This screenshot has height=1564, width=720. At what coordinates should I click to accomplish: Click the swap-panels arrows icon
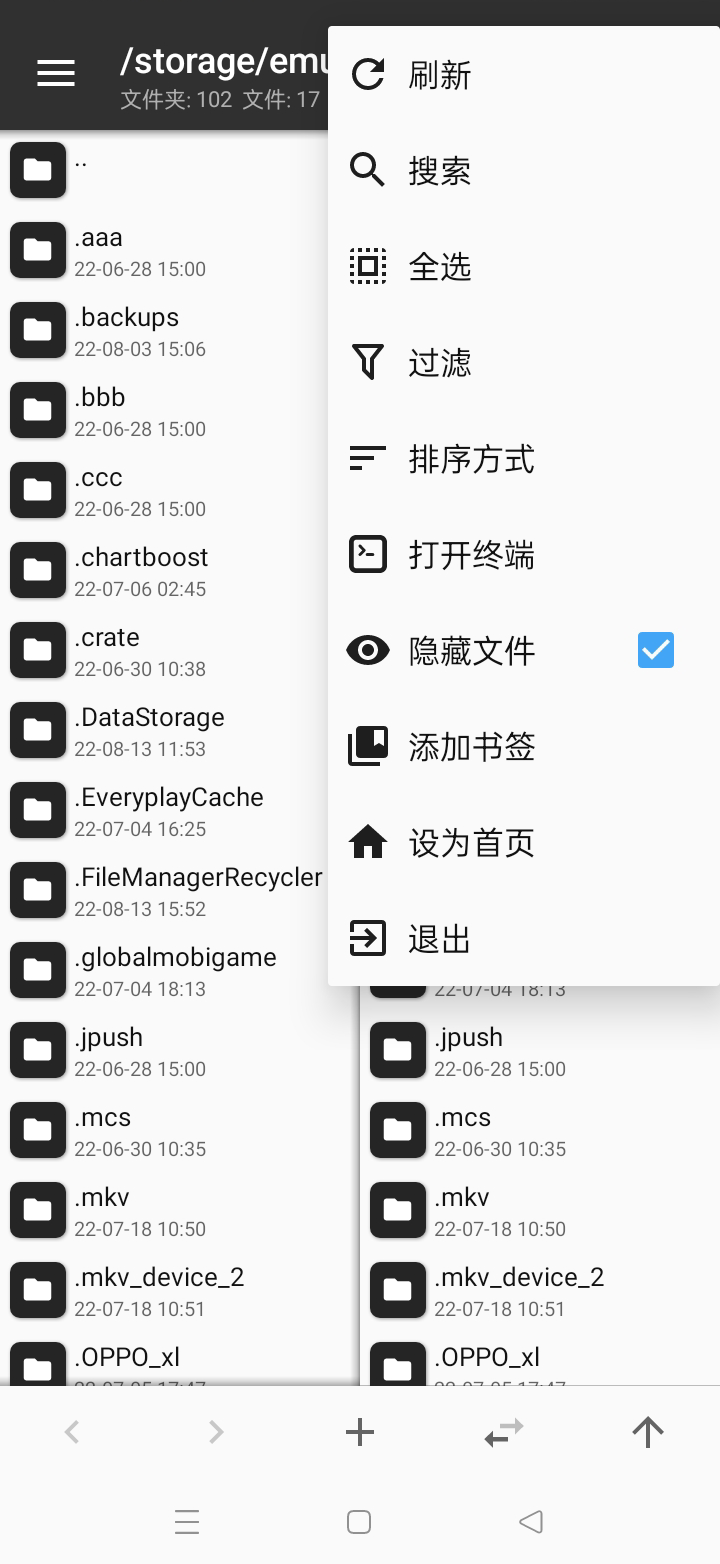click(503, 1431)
